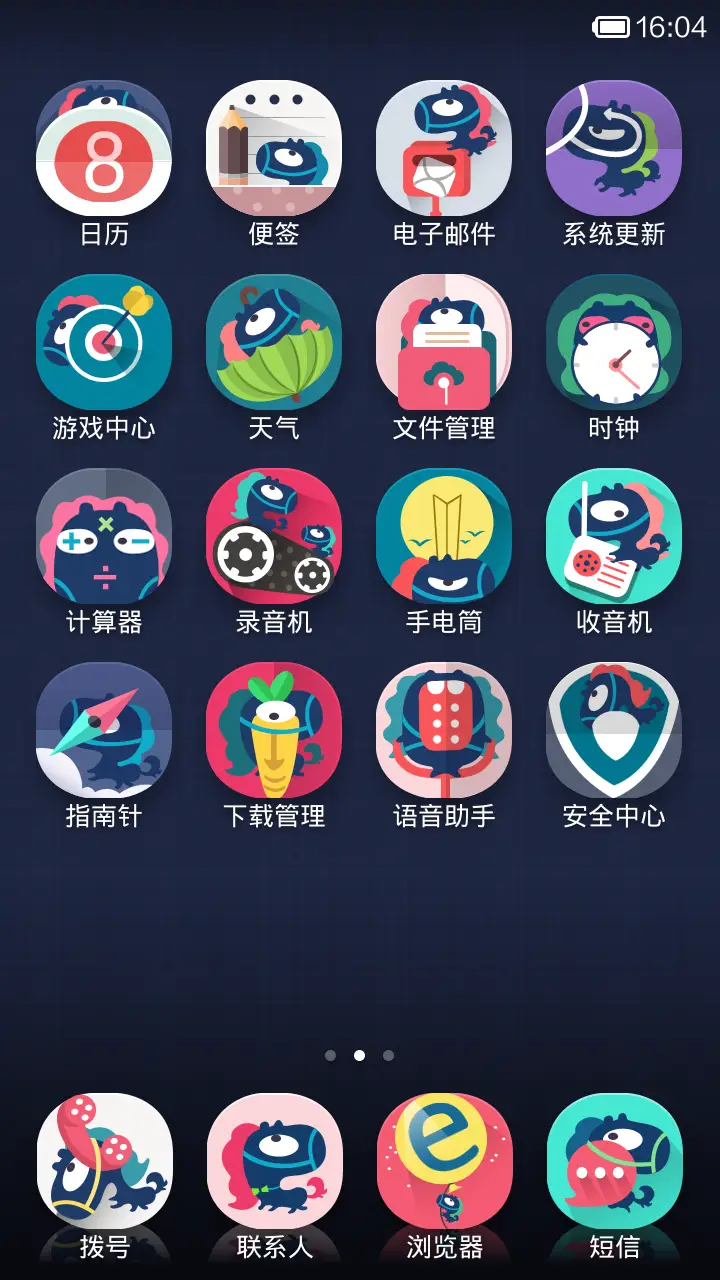Viewport: 720px width, 1280px height.
Task: Check the weather in 天气 app
Action: point(275,343)
